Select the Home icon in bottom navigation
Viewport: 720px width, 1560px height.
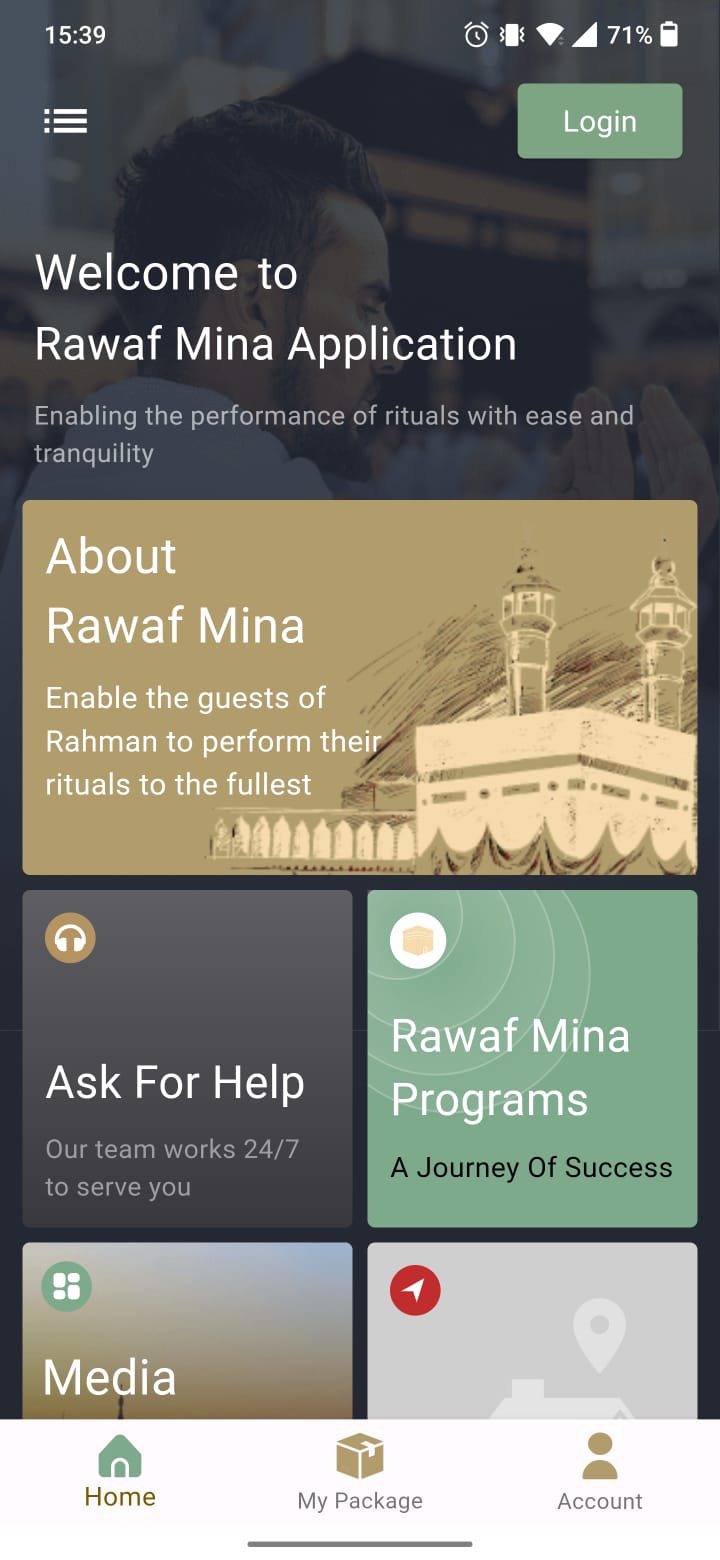(119, 1457)
